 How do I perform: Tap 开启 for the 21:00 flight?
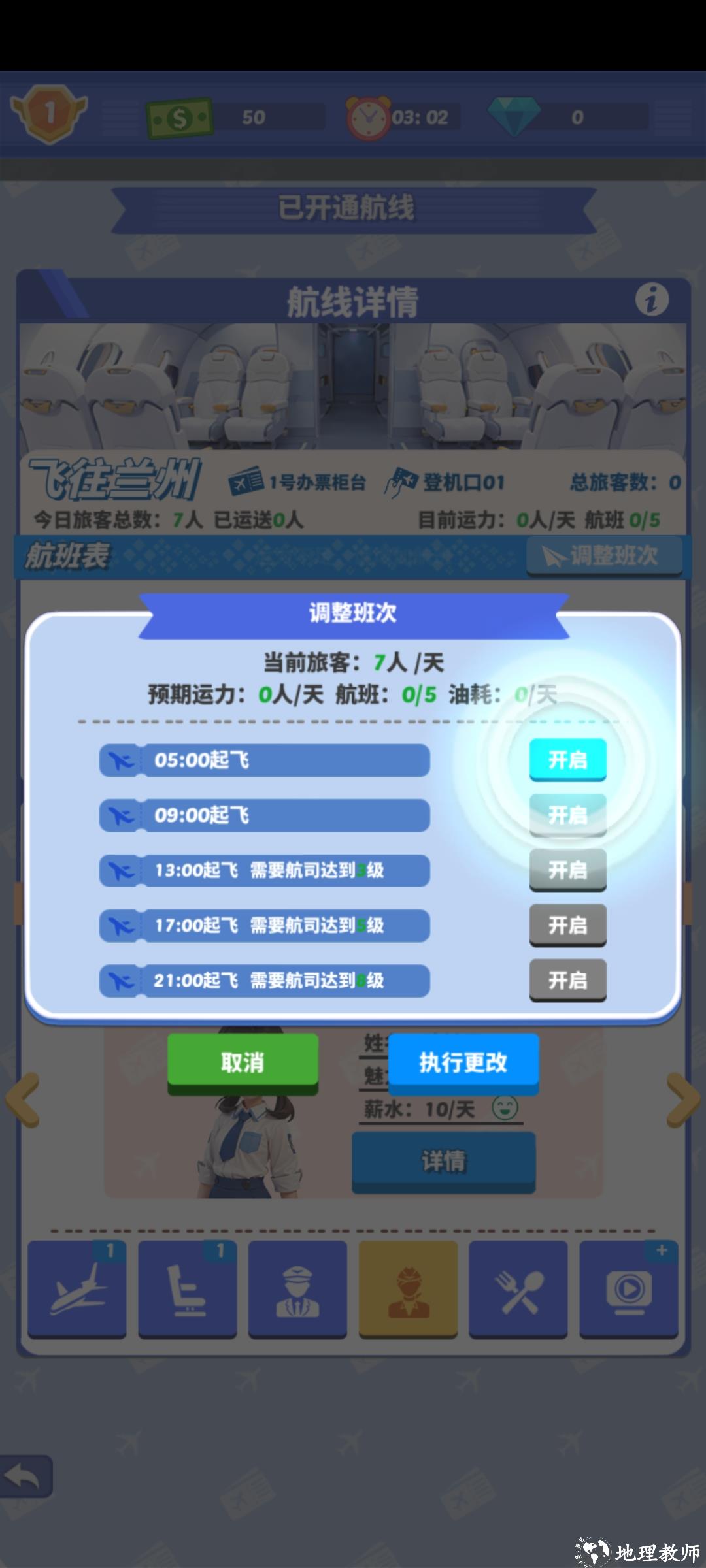click(x=567, y=980)
